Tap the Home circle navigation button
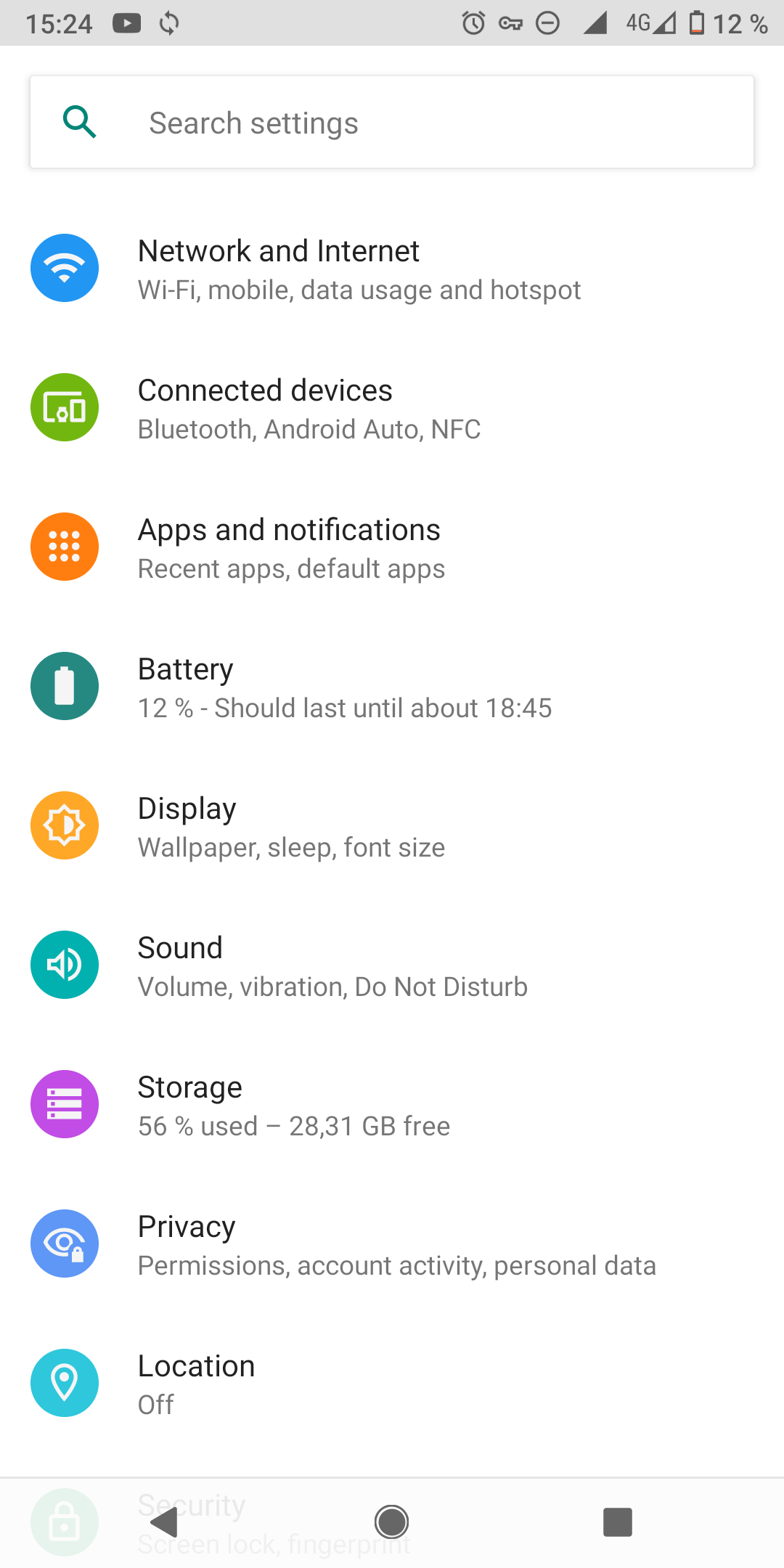Image resolution: width=784 pixels, height=1568 pixels. (x=392, y=1522)
